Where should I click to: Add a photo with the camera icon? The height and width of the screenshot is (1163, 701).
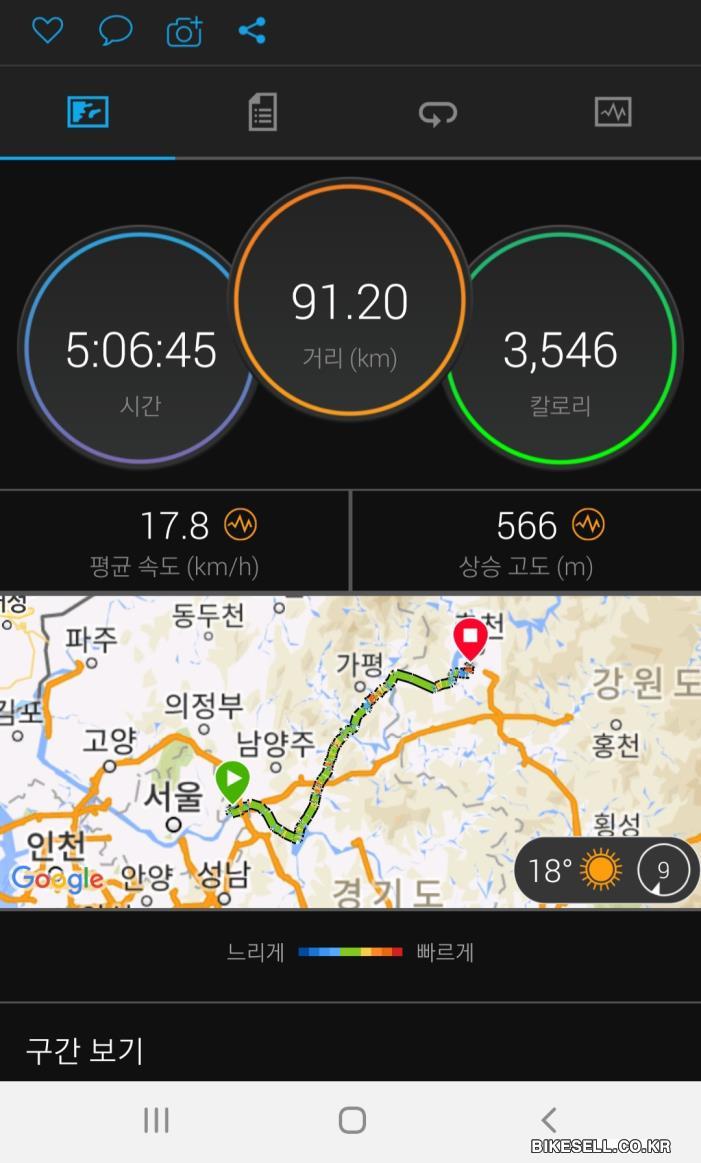(185, 32)
